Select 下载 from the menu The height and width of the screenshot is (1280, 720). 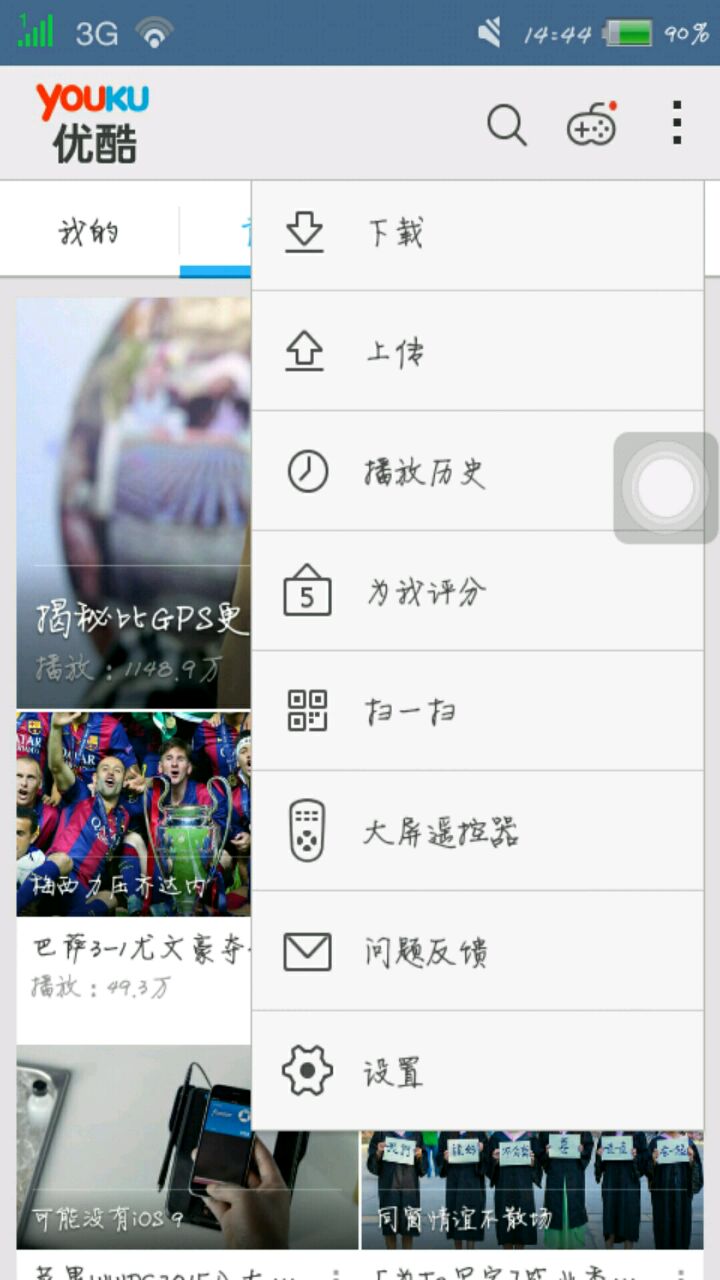(477, 234)
